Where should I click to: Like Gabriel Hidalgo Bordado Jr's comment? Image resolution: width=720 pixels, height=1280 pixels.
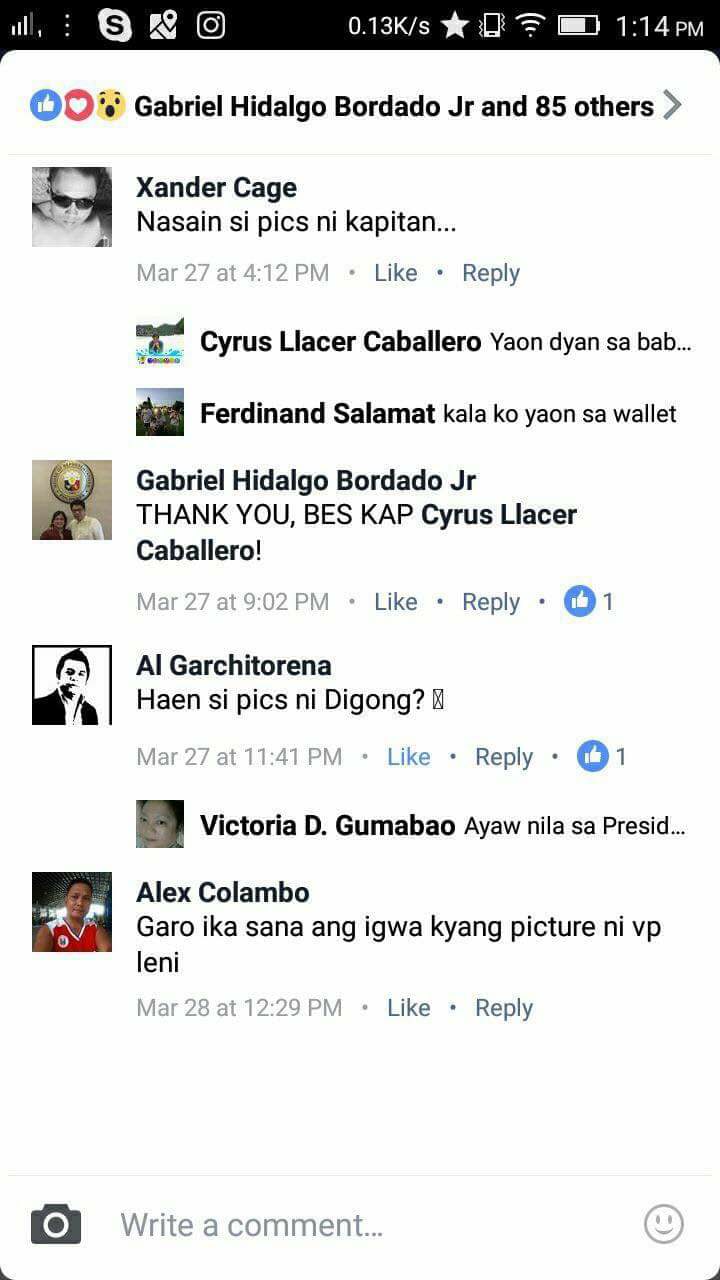click(x=395, y=602)
